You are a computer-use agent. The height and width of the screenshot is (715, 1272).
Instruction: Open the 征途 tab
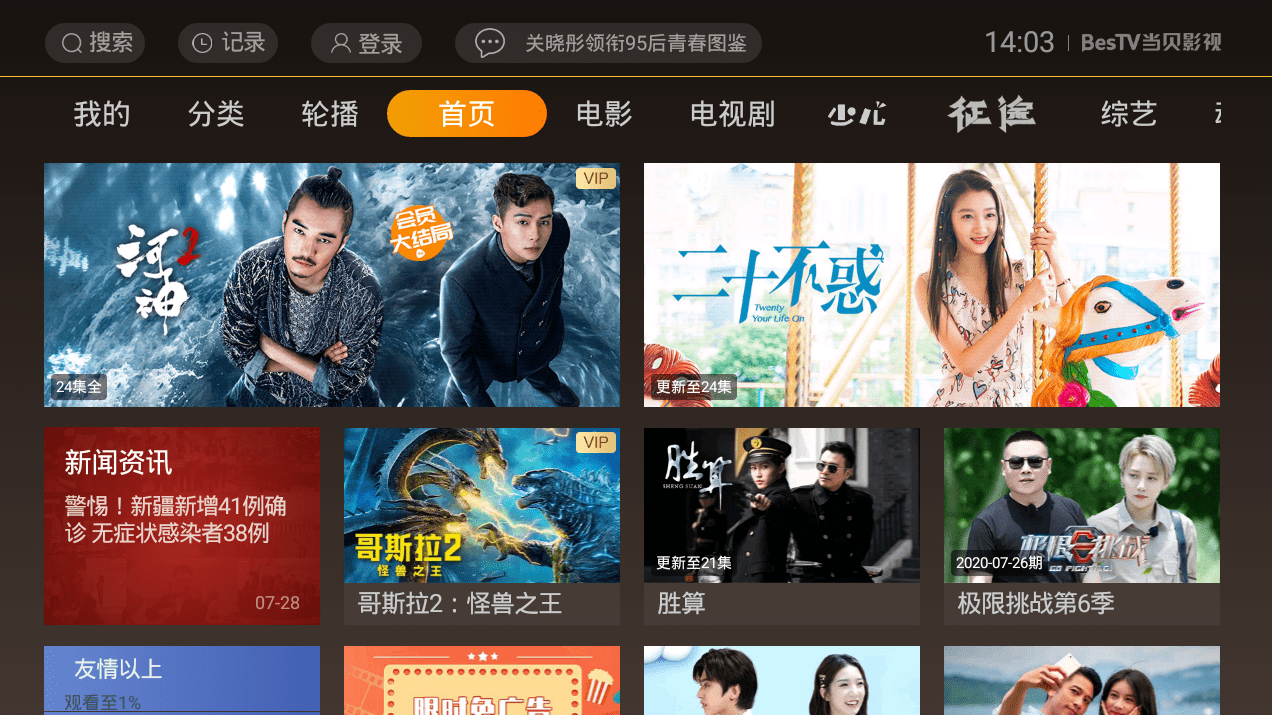tap(991, 114)
